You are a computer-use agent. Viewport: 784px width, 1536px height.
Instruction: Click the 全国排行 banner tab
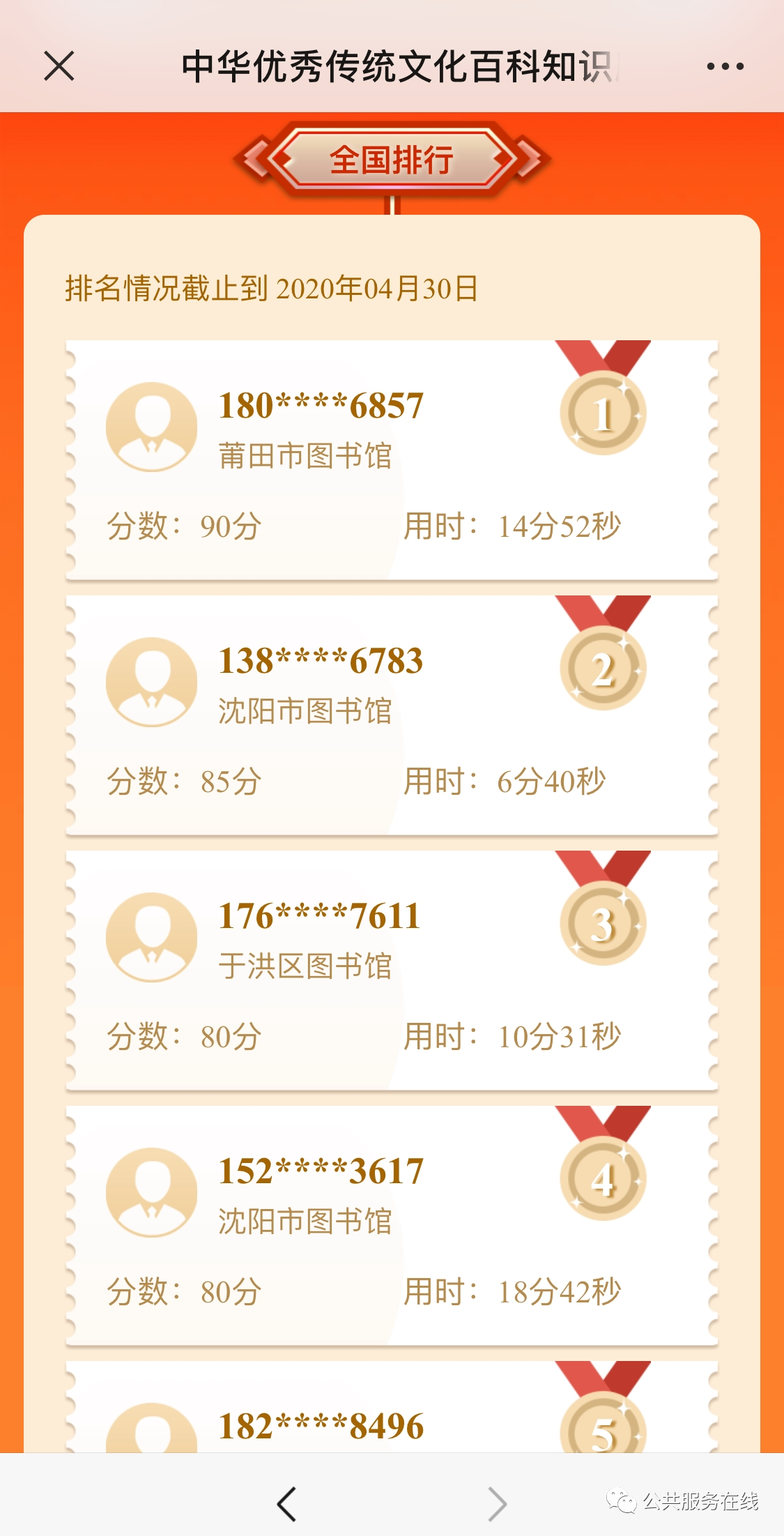pyautogui.click(x=392, y=159)
